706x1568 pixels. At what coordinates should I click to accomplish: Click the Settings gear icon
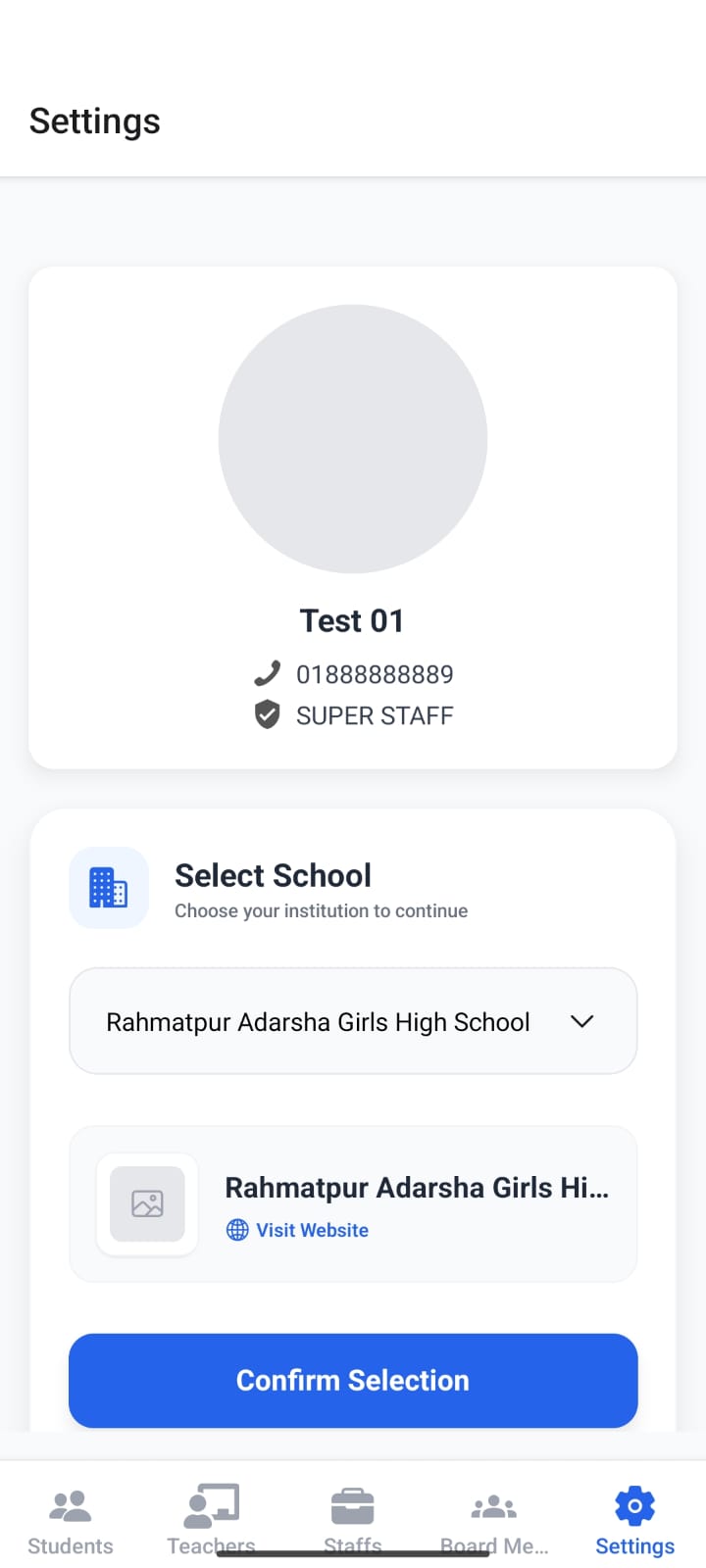634,1502
